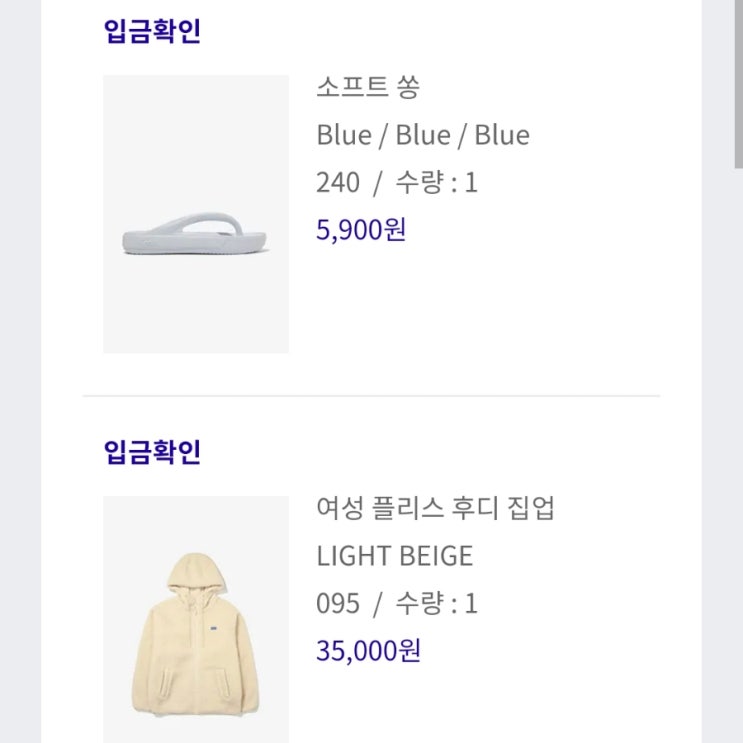View the 소프트 쏭 product name link

click(x=367, y=87)
